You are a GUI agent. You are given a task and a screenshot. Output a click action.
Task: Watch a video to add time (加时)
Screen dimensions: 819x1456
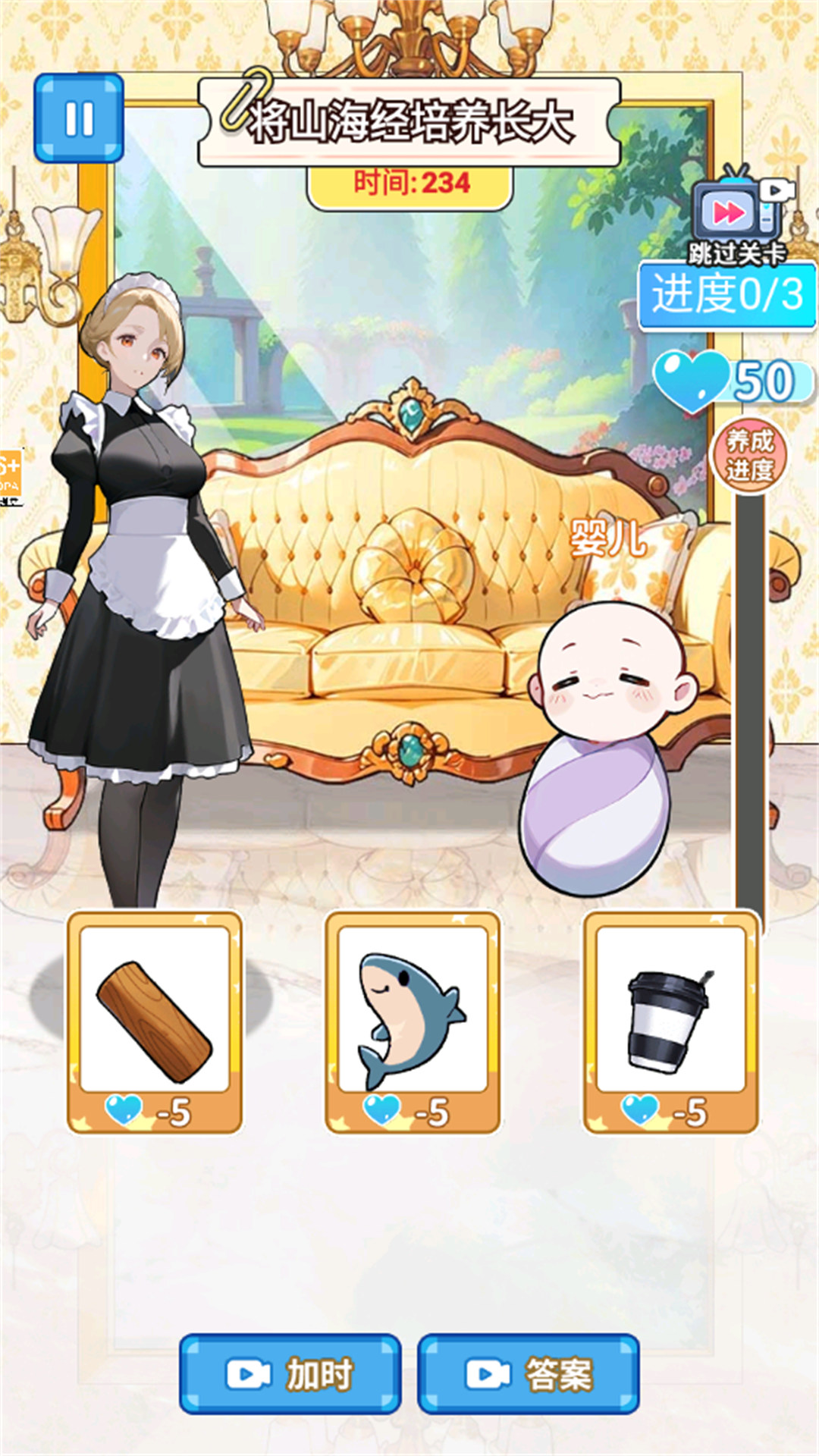tap(290, 1373)
